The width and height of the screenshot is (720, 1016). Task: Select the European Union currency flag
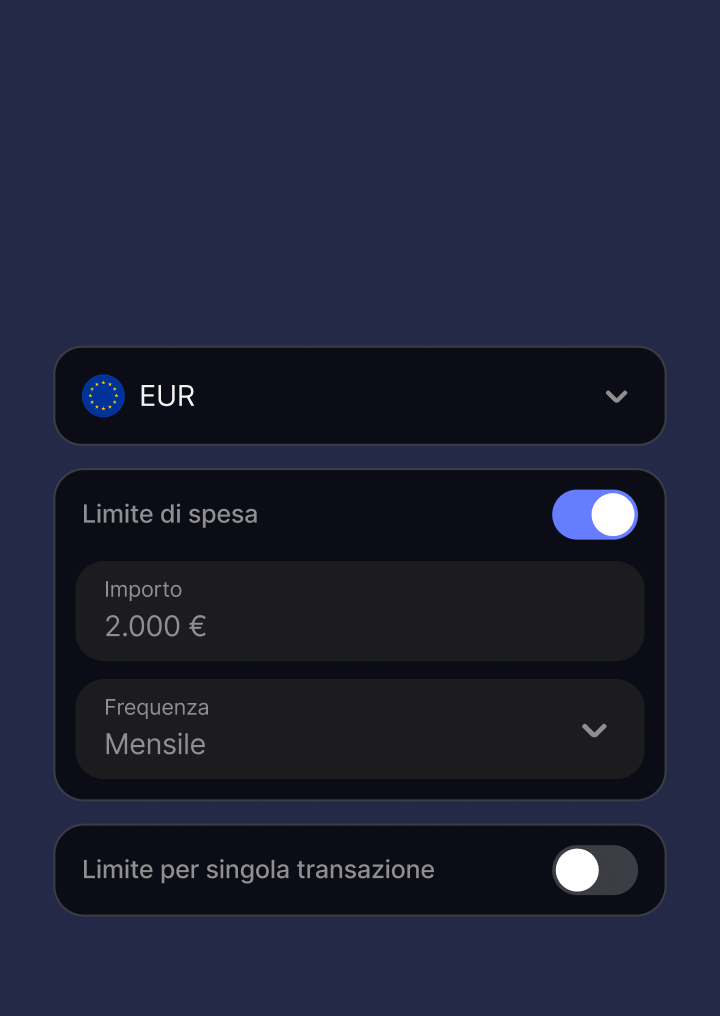point(104,396)
